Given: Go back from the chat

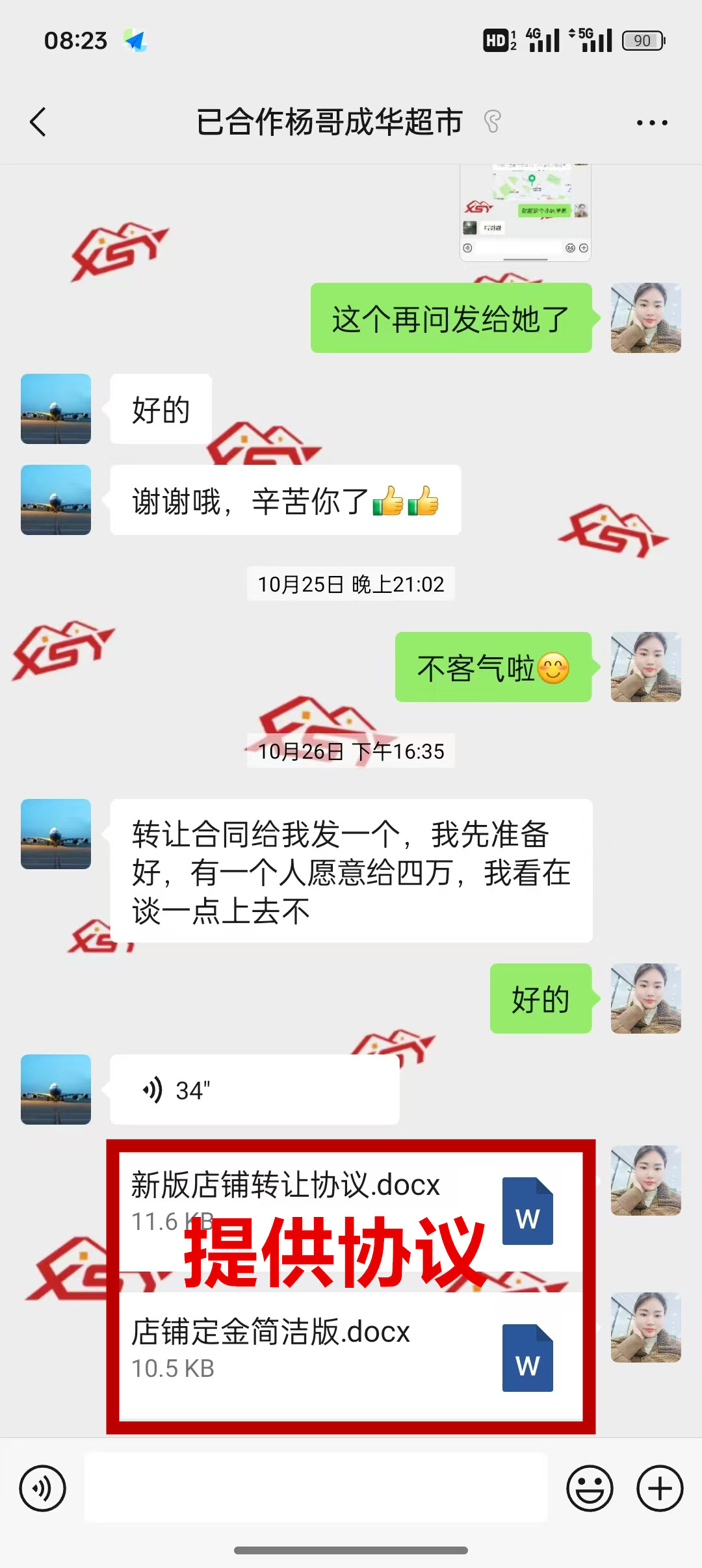Looking at the screenshot, I should pos(38,122).
